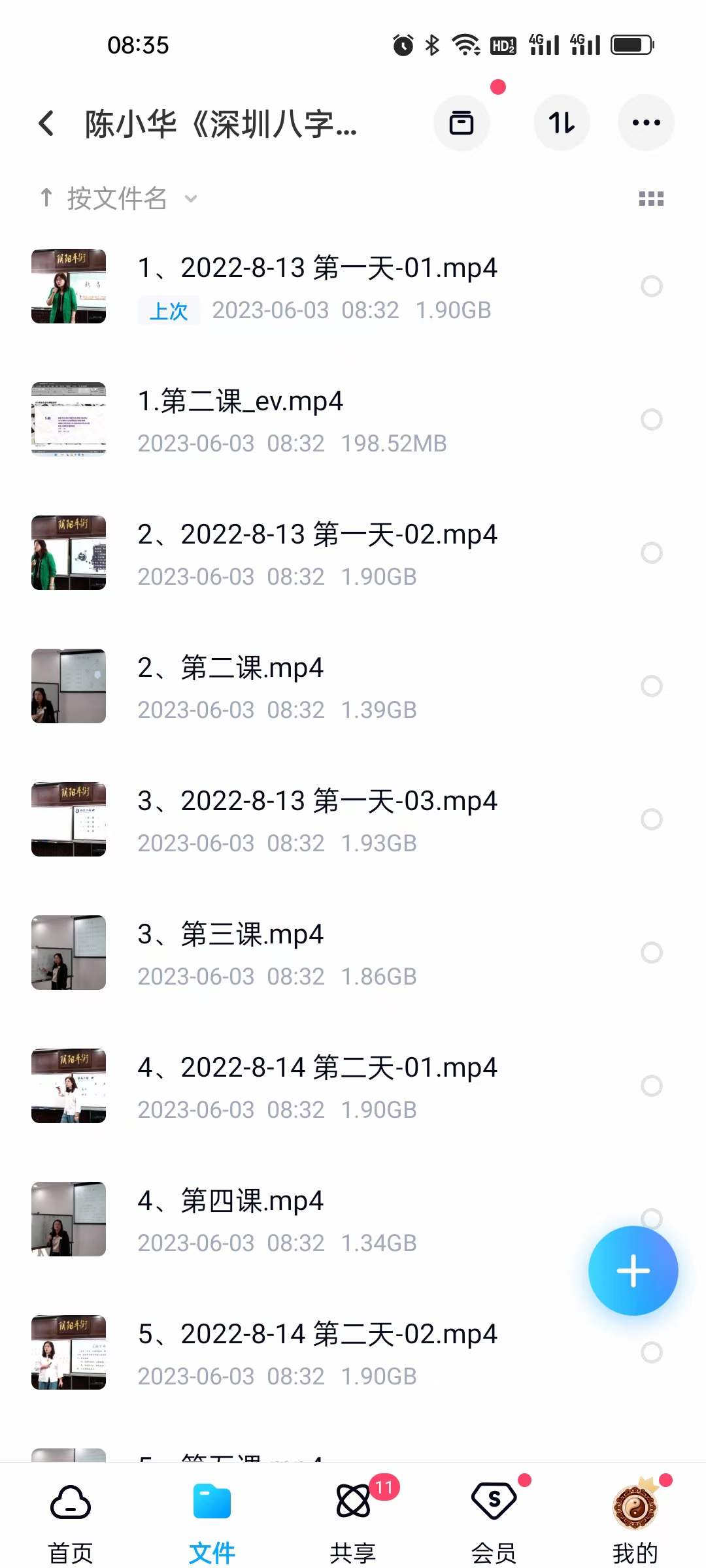This screenshot has height=1568, width=706.
Task: Collapse the folder title with back chevron
Action: [46, 123]
